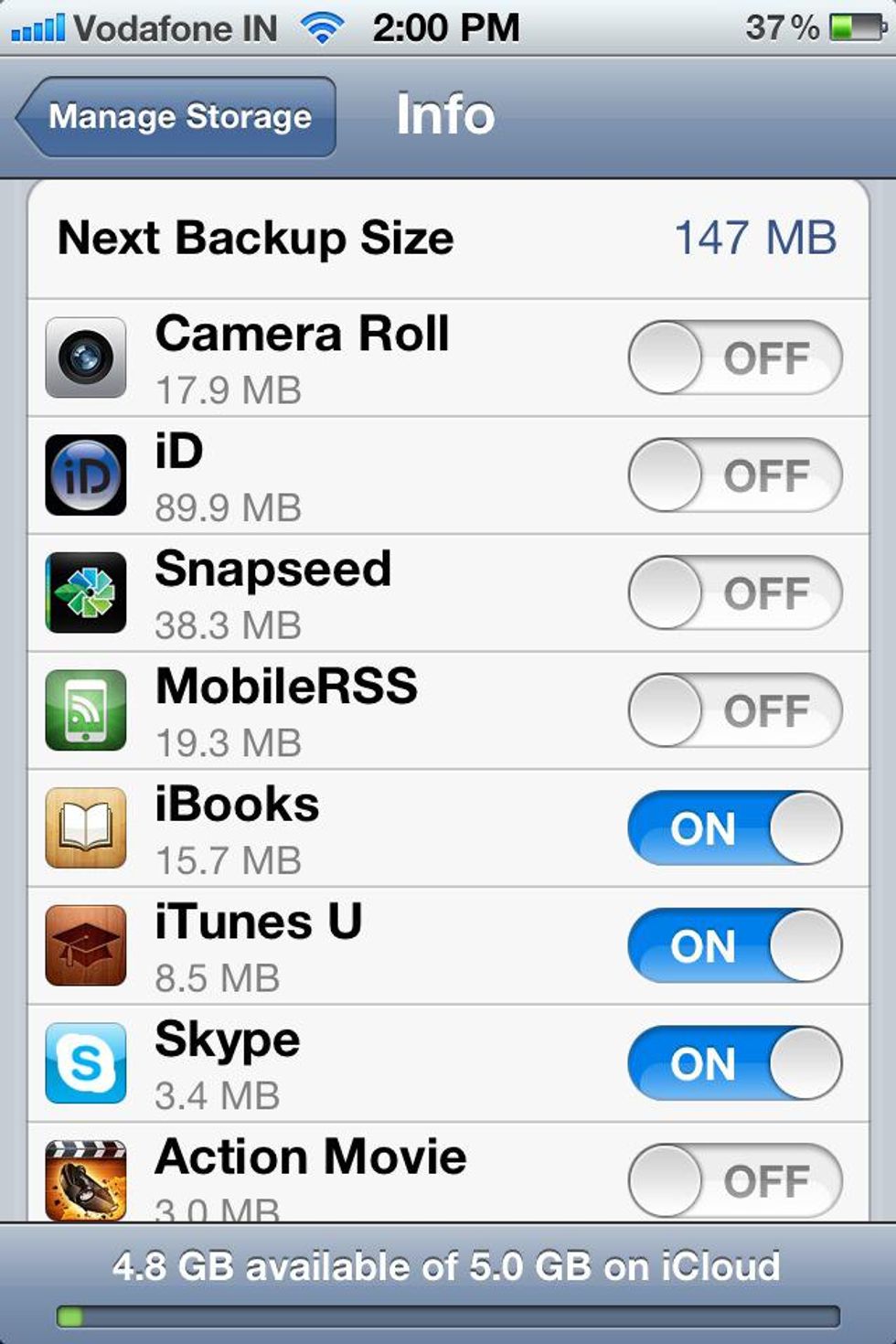Image resolution: width=896 pixels, height=1344 pixels.
Task: Enable Camera Roll backup
Action: (734, 357)
